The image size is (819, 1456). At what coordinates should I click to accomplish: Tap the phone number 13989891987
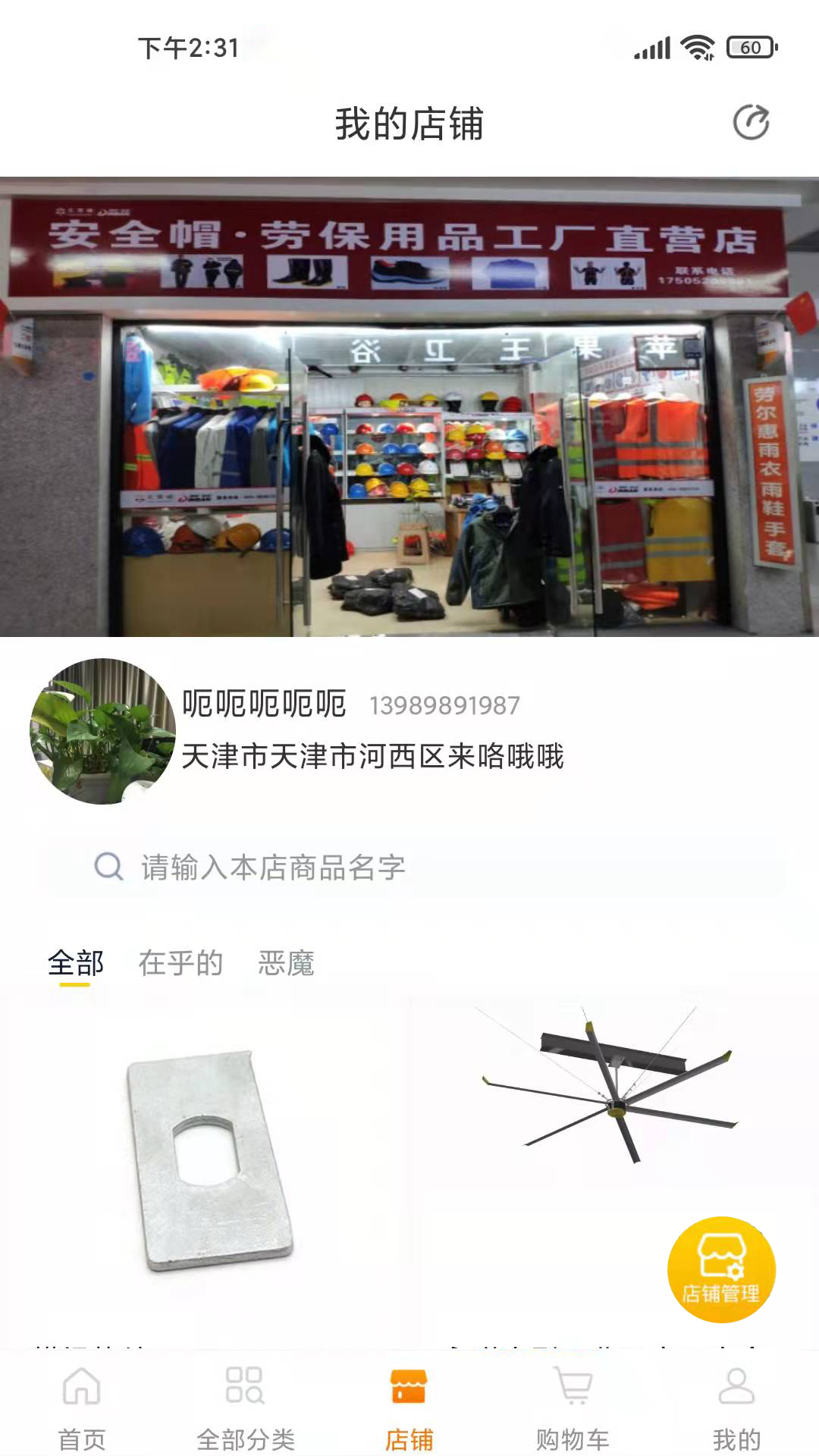pyautogui.click(x=444, y=705)
